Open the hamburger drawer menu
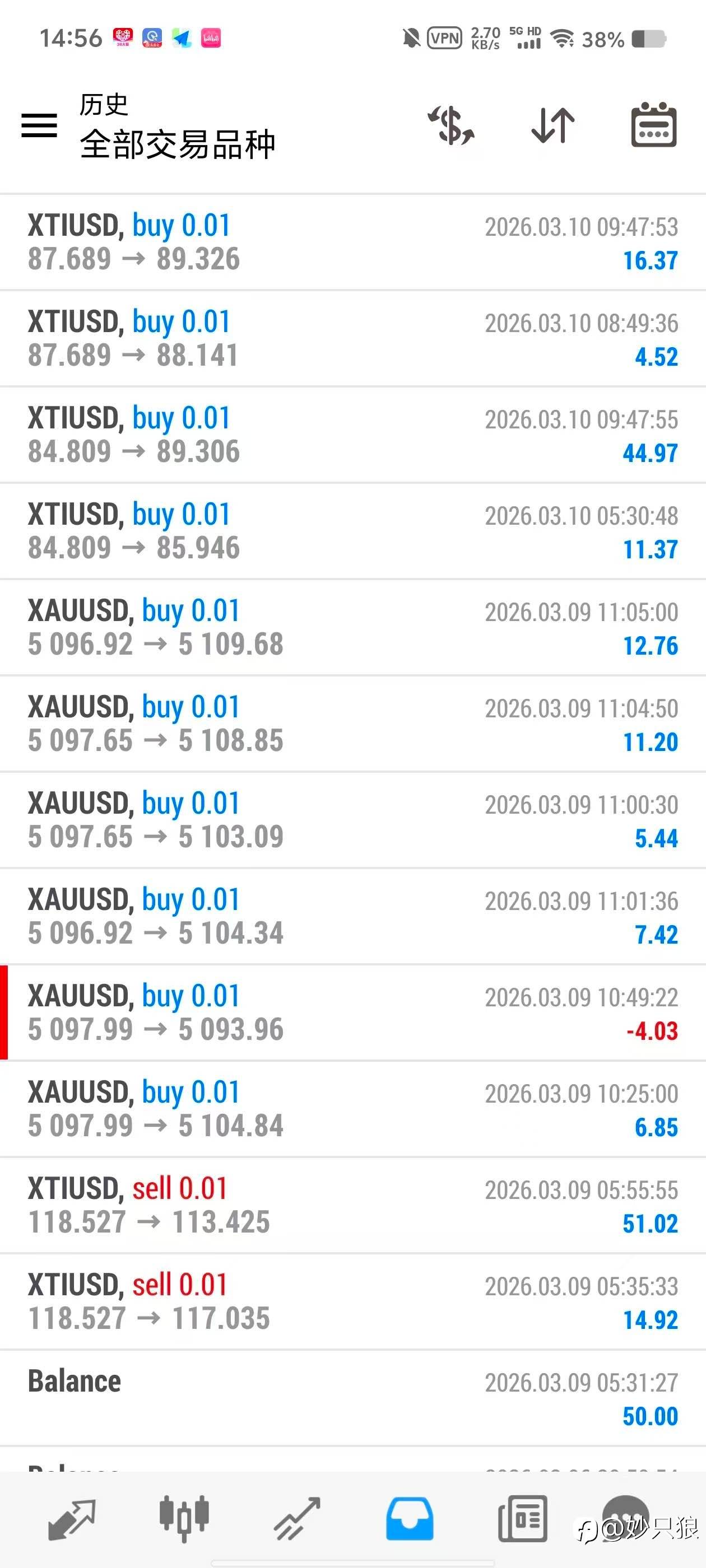 tap(40, 125)
